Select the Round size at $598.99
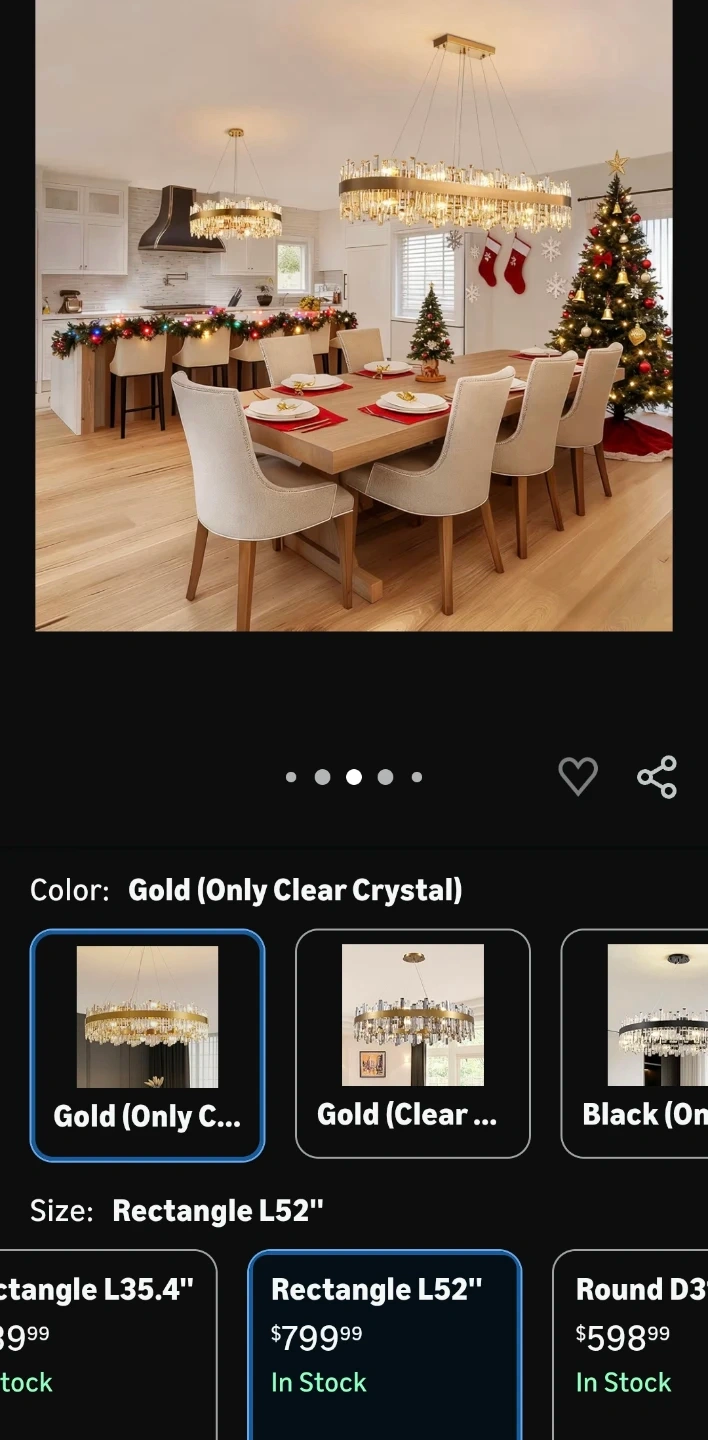Image resolution: width=708 pixels, height=1440 pixels. coord(632,1340)
